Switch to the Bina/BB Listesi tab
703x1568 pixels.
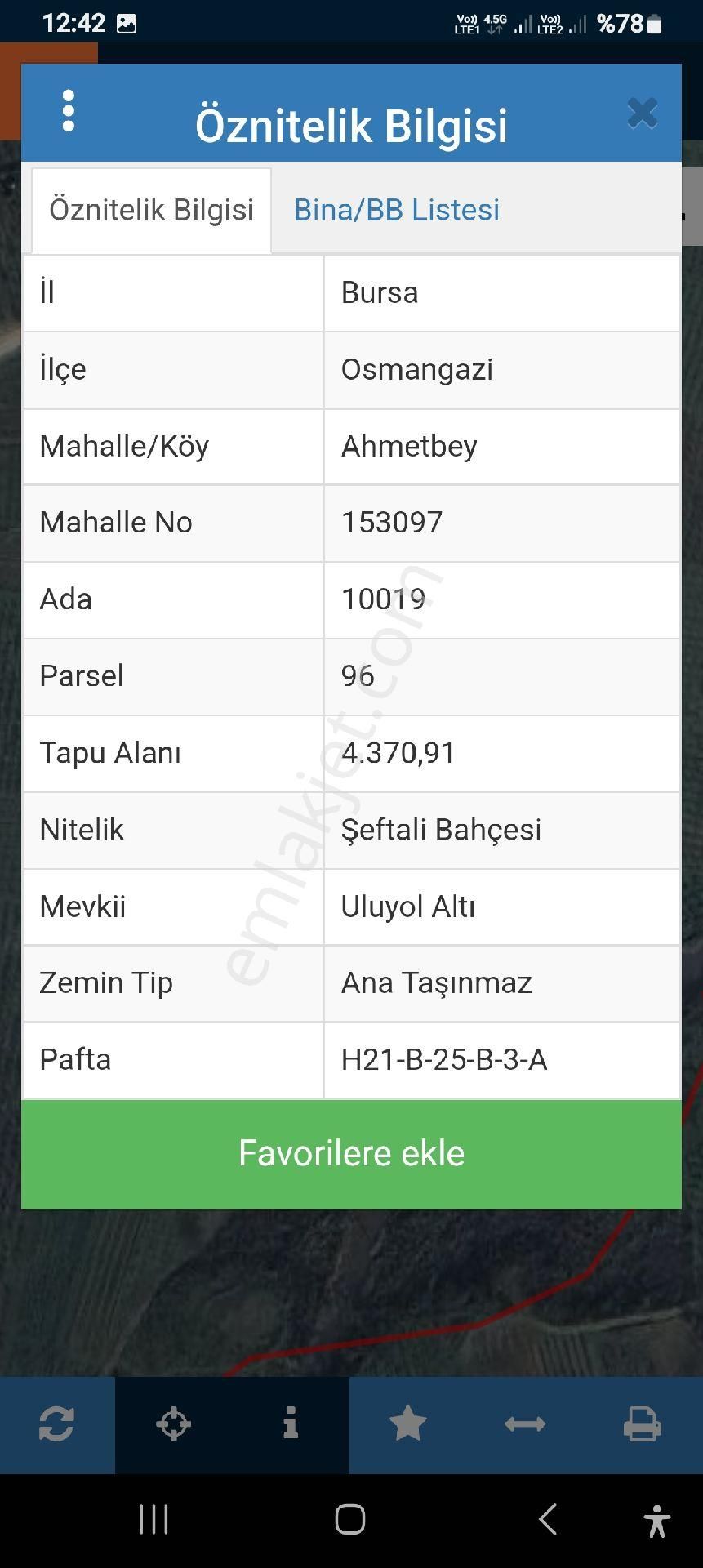(397, 210)
